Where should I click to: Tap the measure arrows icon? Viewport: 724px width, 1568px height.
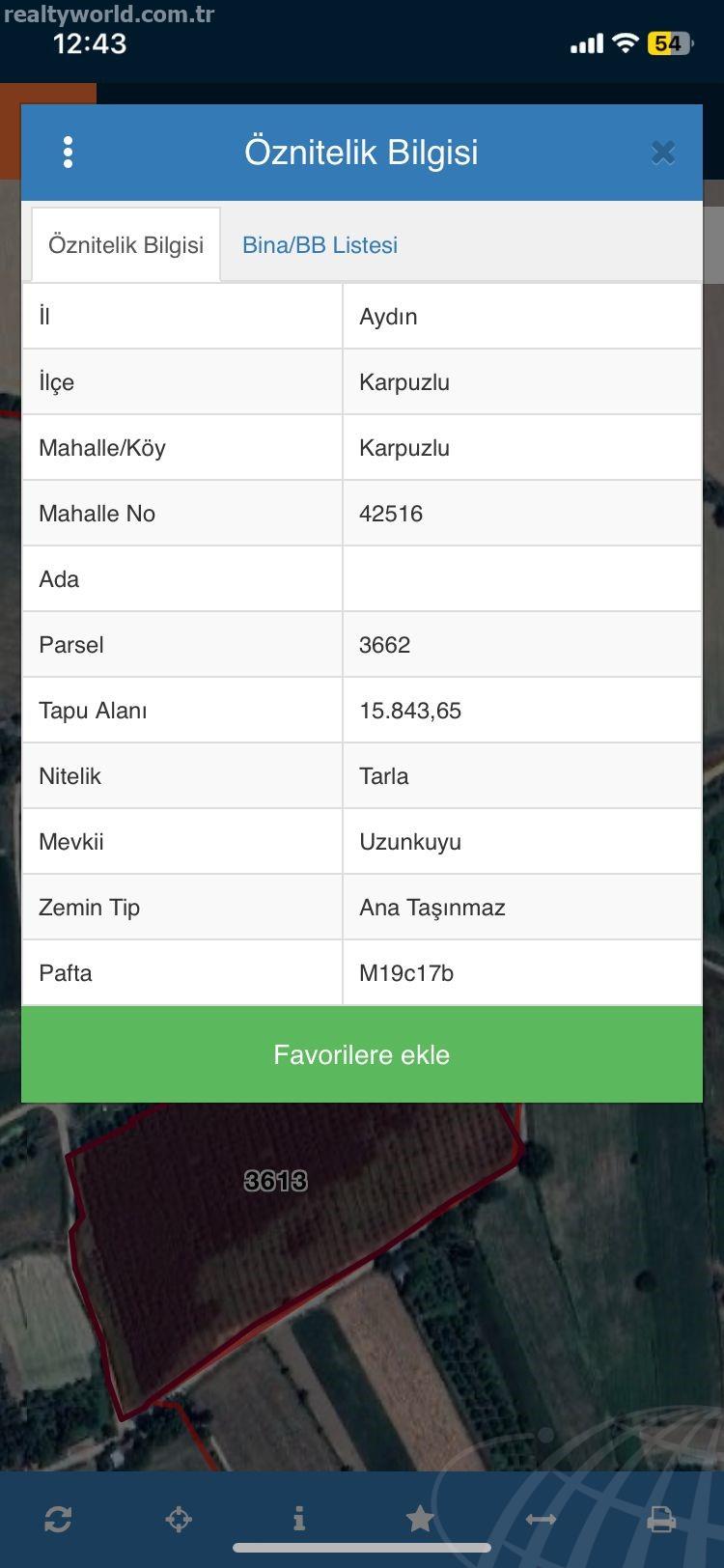(541, 1519)
